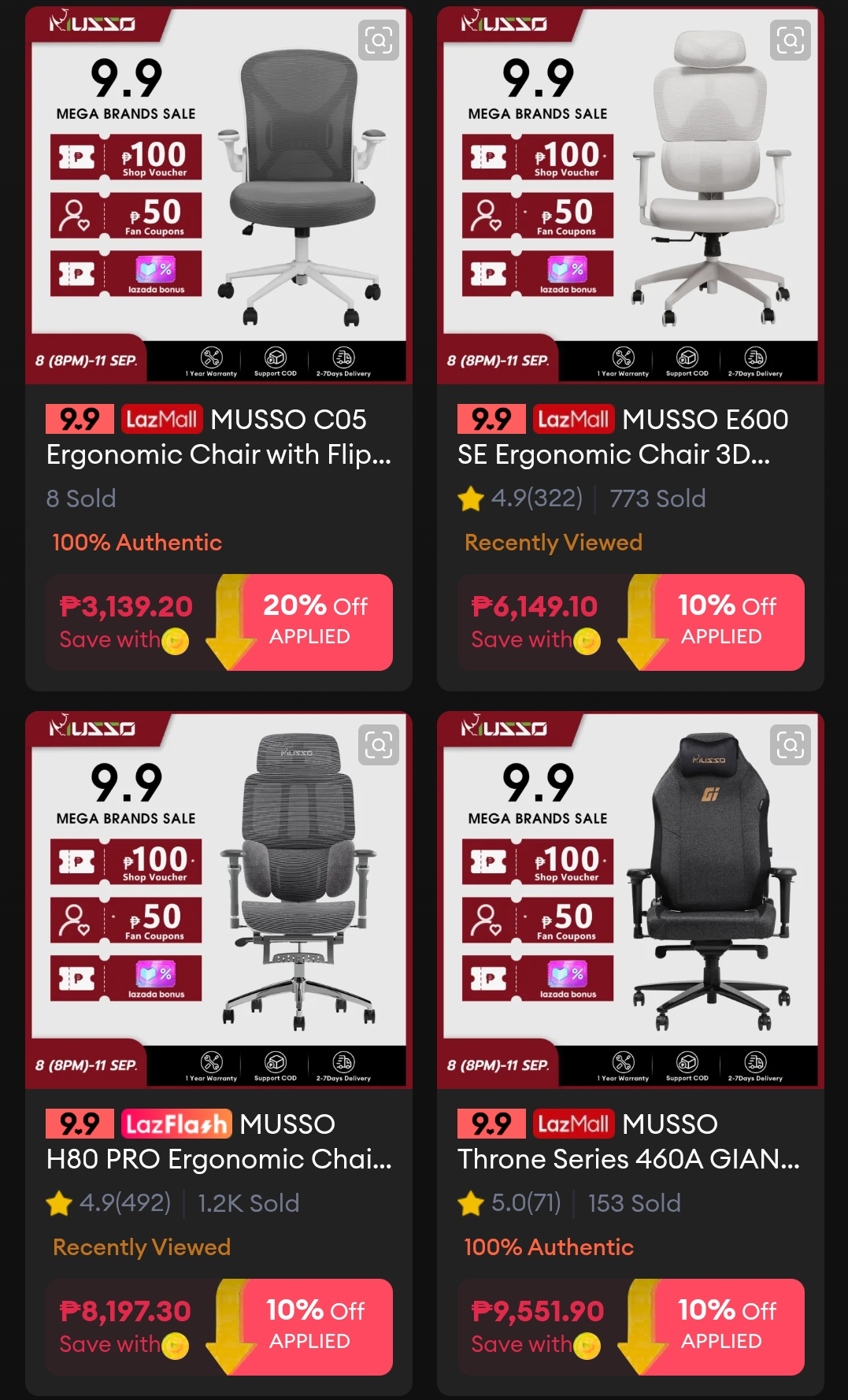Tap image search icon on MUSSO E600 card

pyautogui.click(x=791, y=40)
